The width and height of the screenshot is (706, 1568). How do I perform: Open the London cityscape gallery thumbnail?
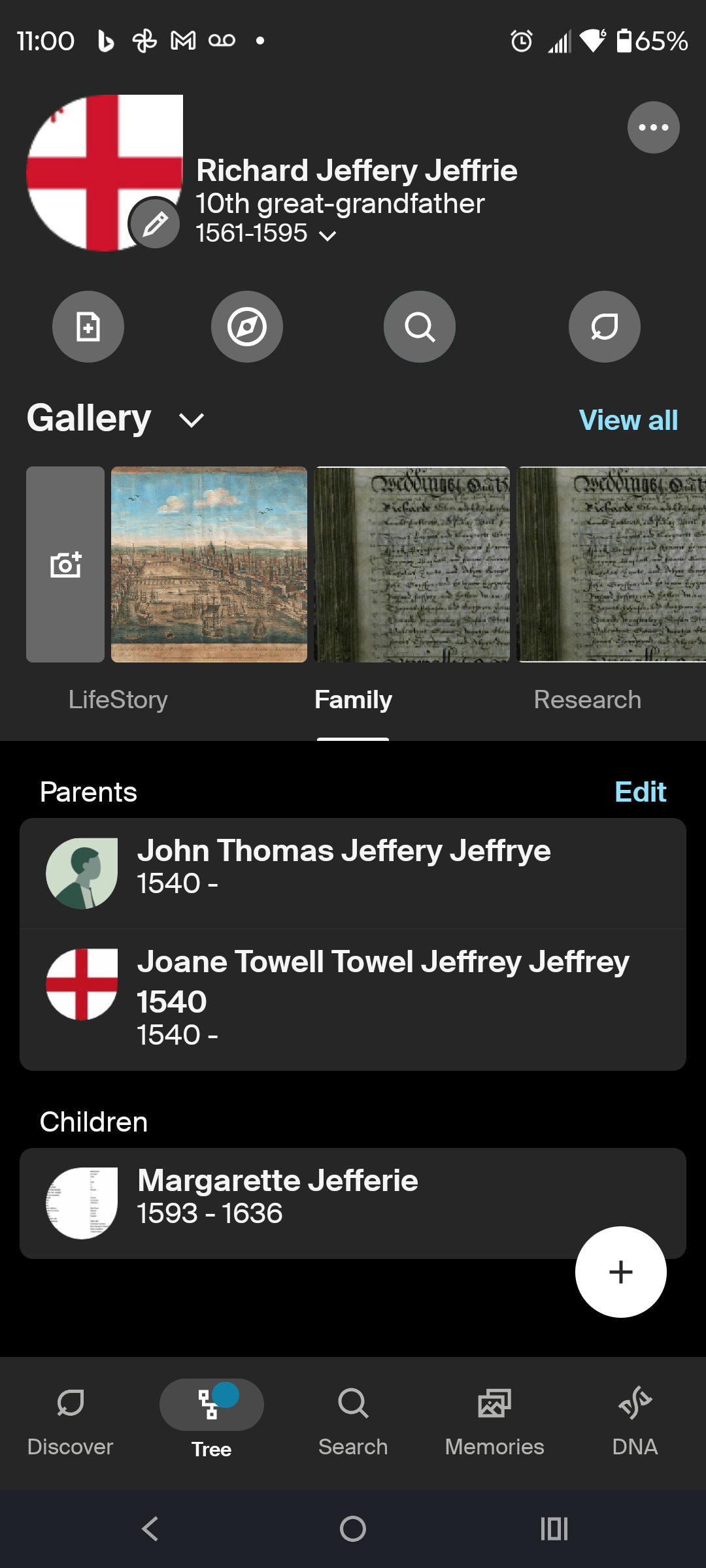click(x=209, y=564)
